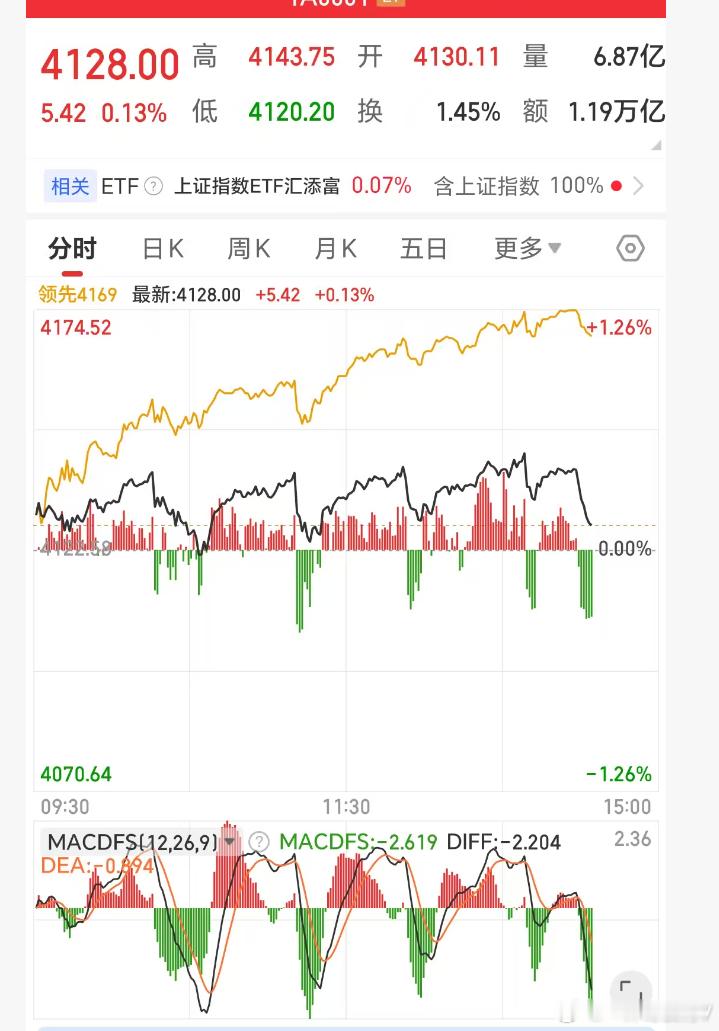View help for the MACDFS indicator
The width and height of the screenshot is (719, 1031).
coord(259,842)
